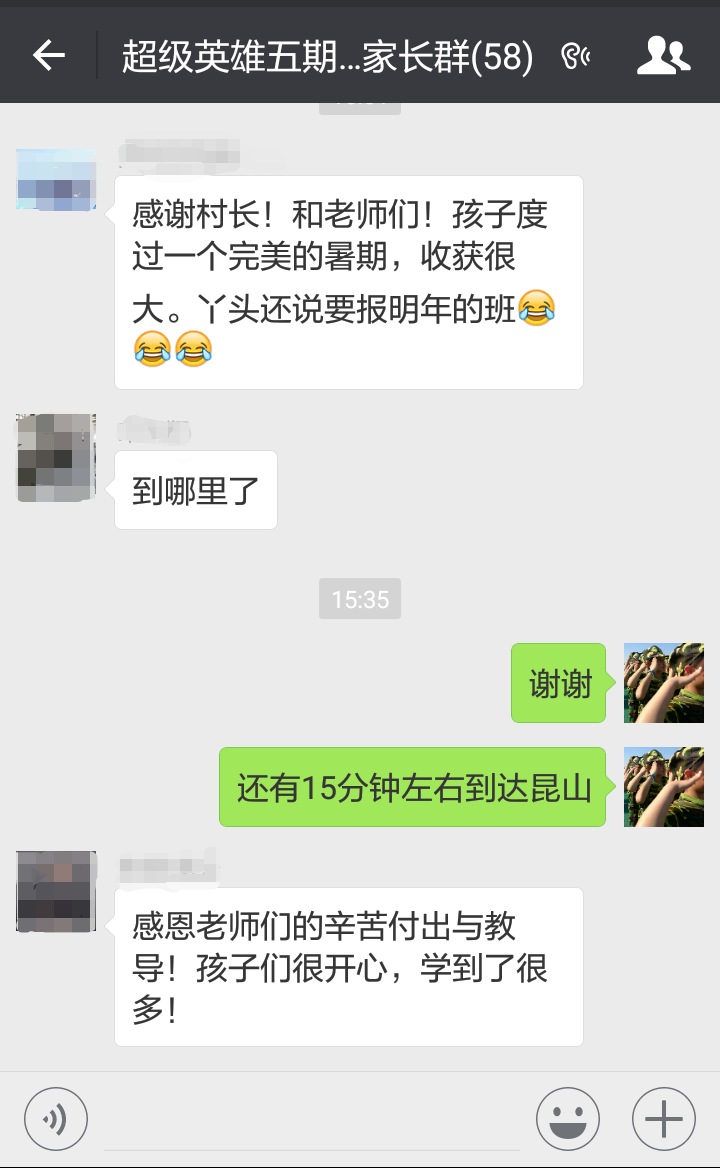Screen dimensions: 720x1168
Task: Open group members info icon
Action: [x=663, y=55]
